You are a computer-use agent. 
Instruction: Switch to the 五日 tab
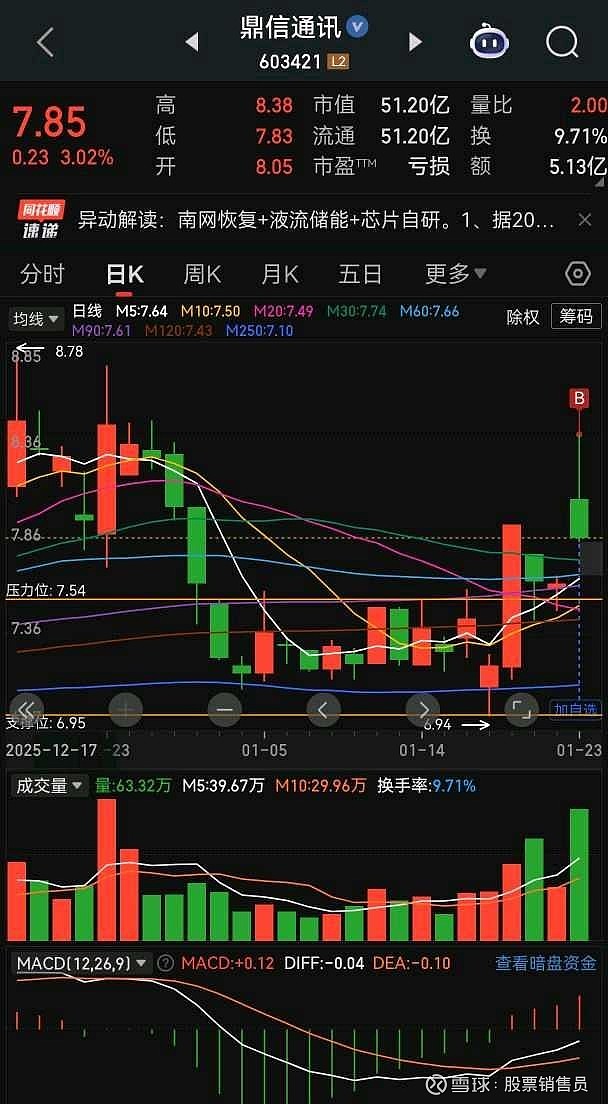pyautogui.click(x=360, y=274)
